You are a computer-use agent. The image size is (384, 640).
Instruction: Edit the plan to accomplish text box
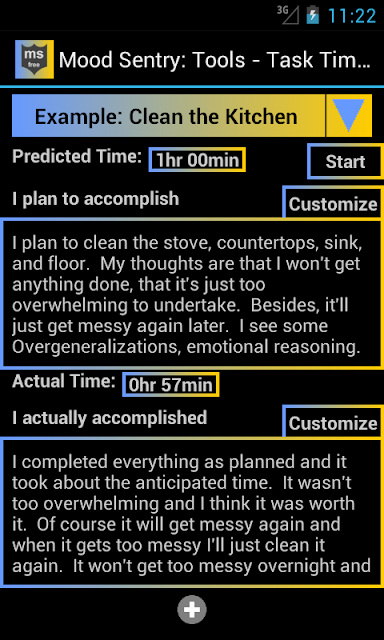point(192,294)
